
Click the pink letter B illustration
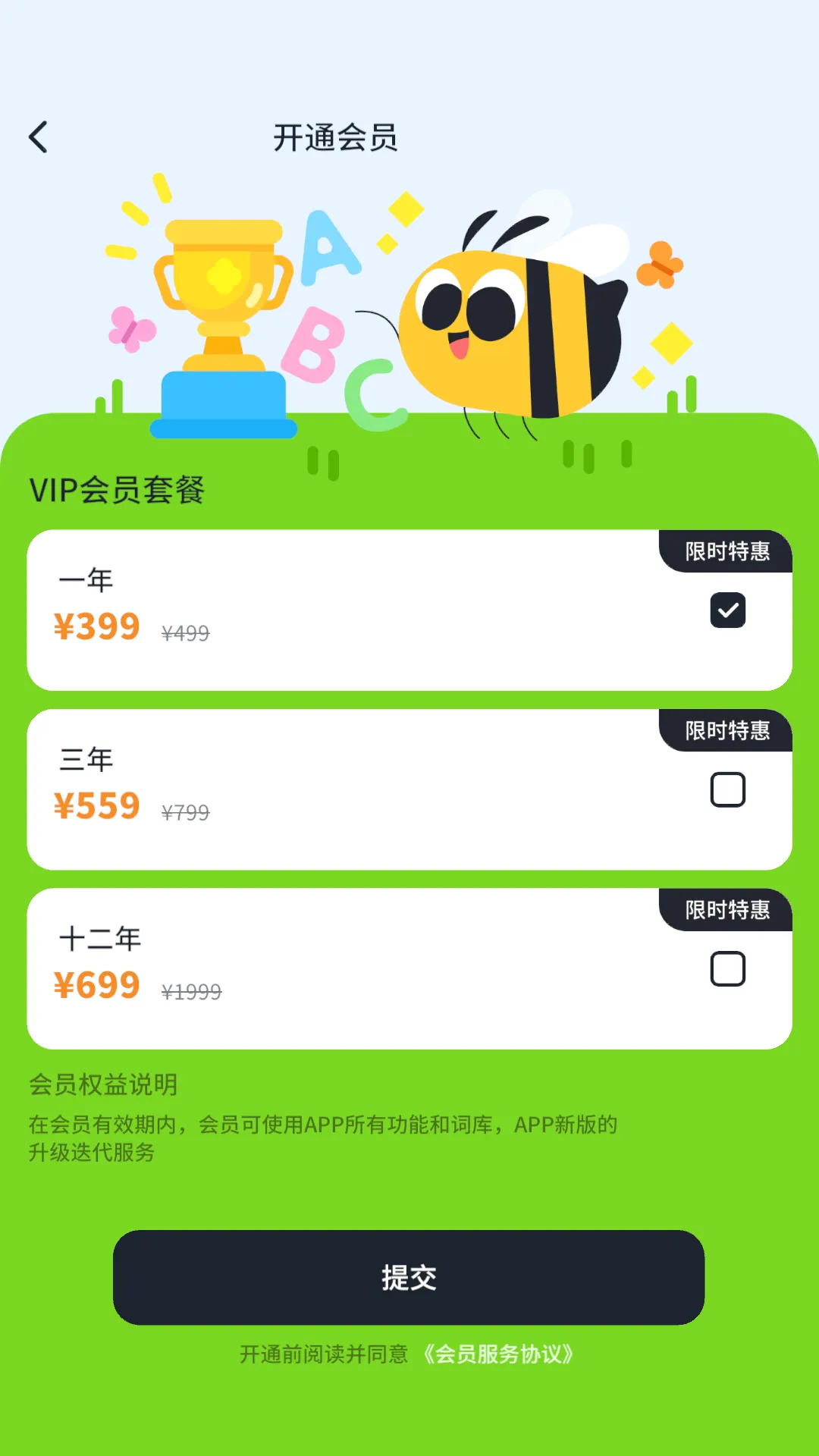[x=315, y=343]
